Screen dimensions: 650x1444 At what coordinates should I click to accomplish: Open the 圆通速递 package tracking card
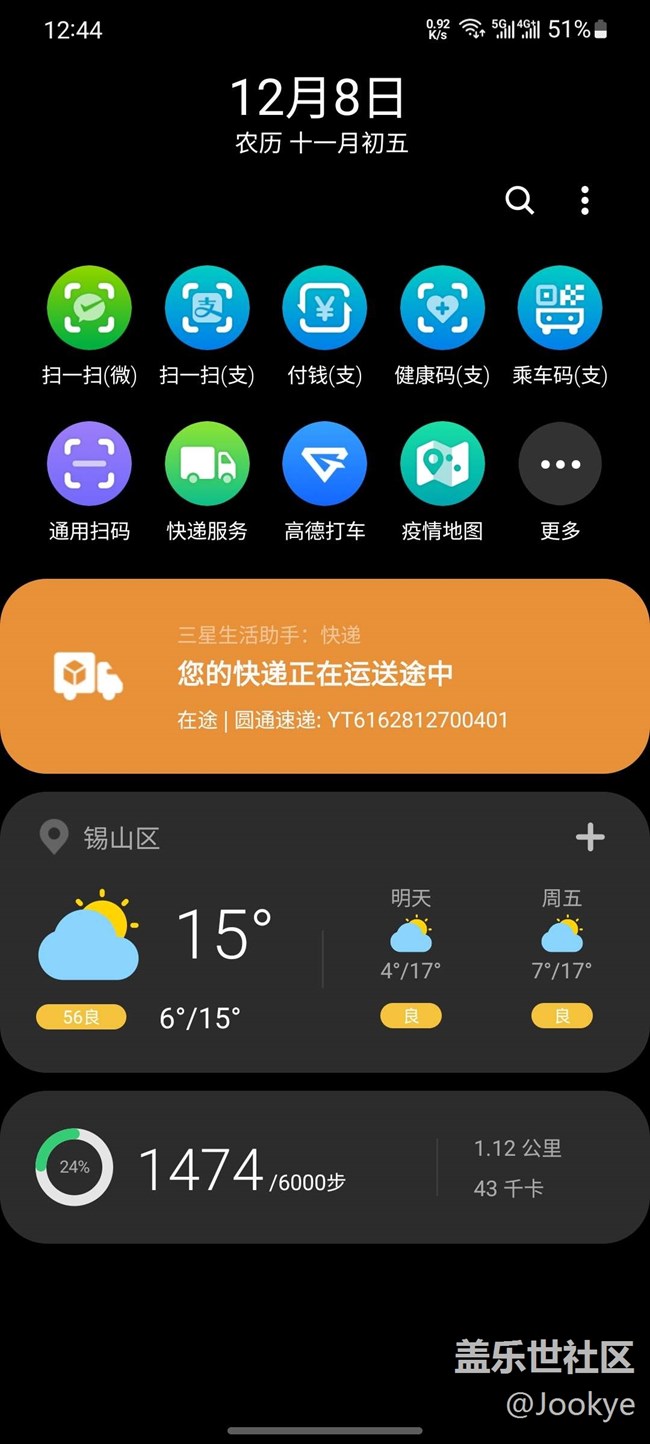click(x=325, y=676)
